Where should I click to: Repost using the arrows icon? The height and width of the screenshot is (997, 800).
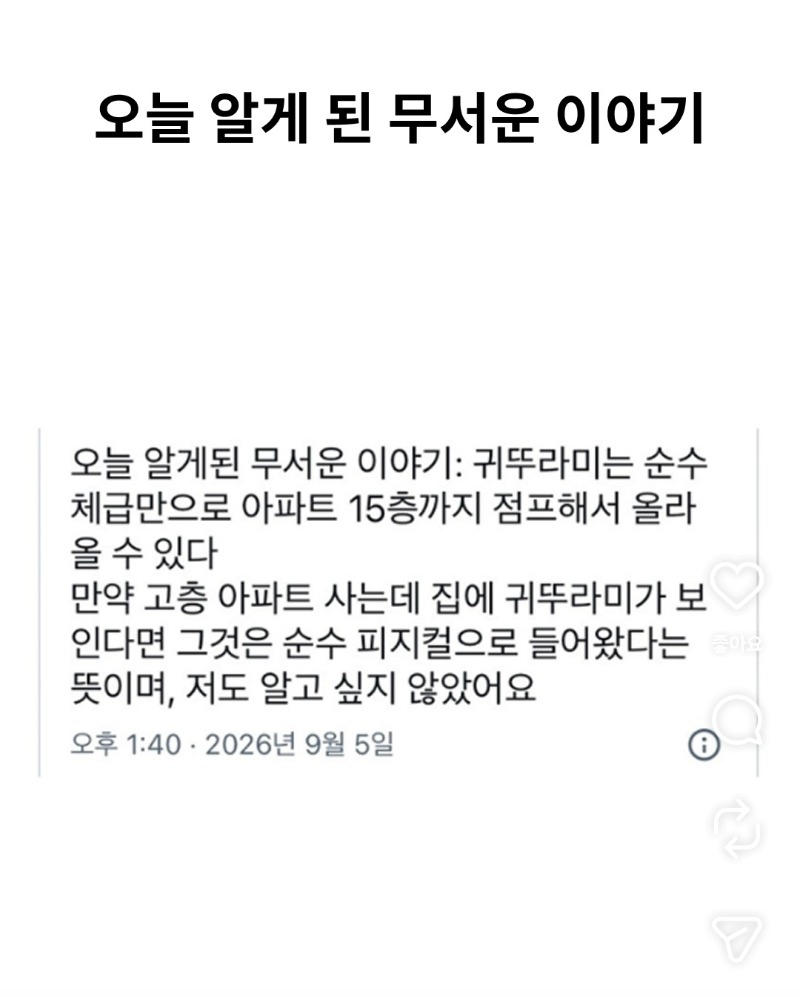(x=736, y=829)
